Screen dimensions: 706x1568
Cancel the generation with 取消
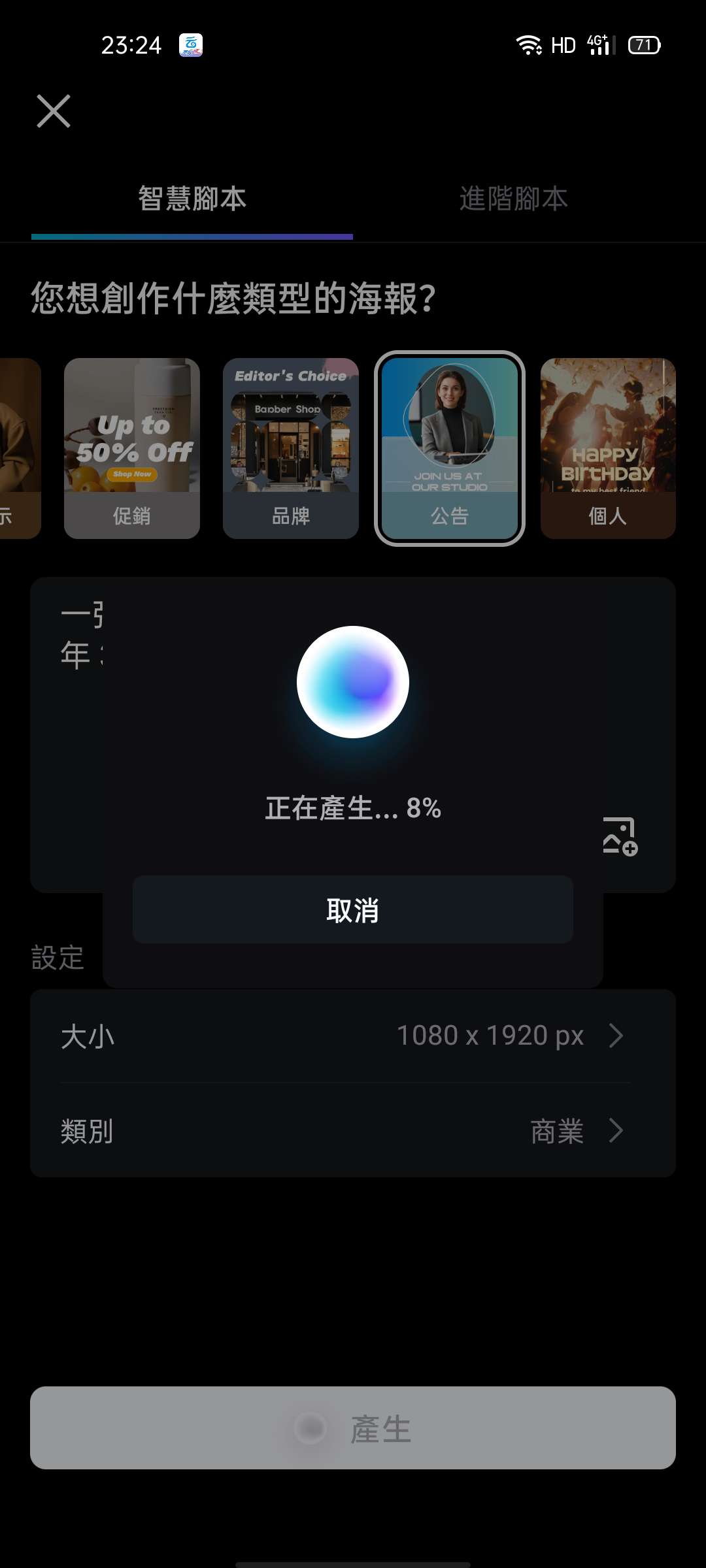[353, 909]
